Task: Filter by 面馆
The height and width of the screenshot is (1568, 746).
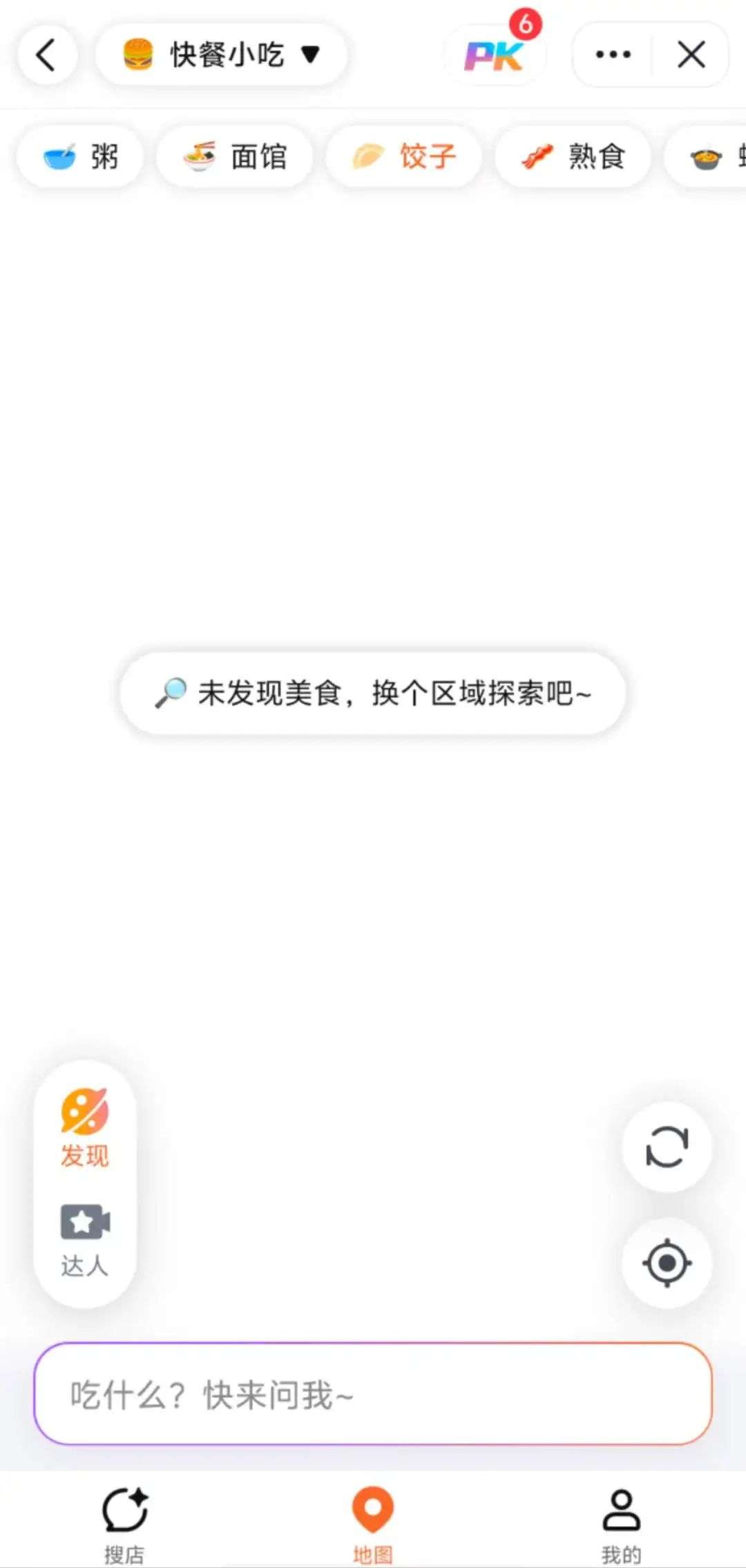Action: (235, 157)
